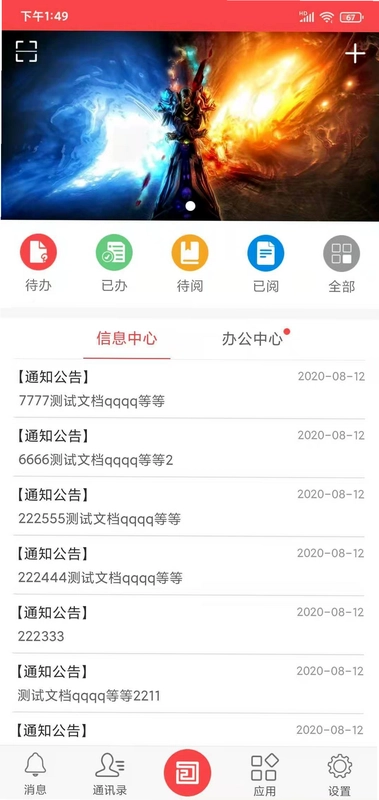Screen dimensions: 379x800
Task: Select the 信息中心 tab
Action: [x=127, y=339]
